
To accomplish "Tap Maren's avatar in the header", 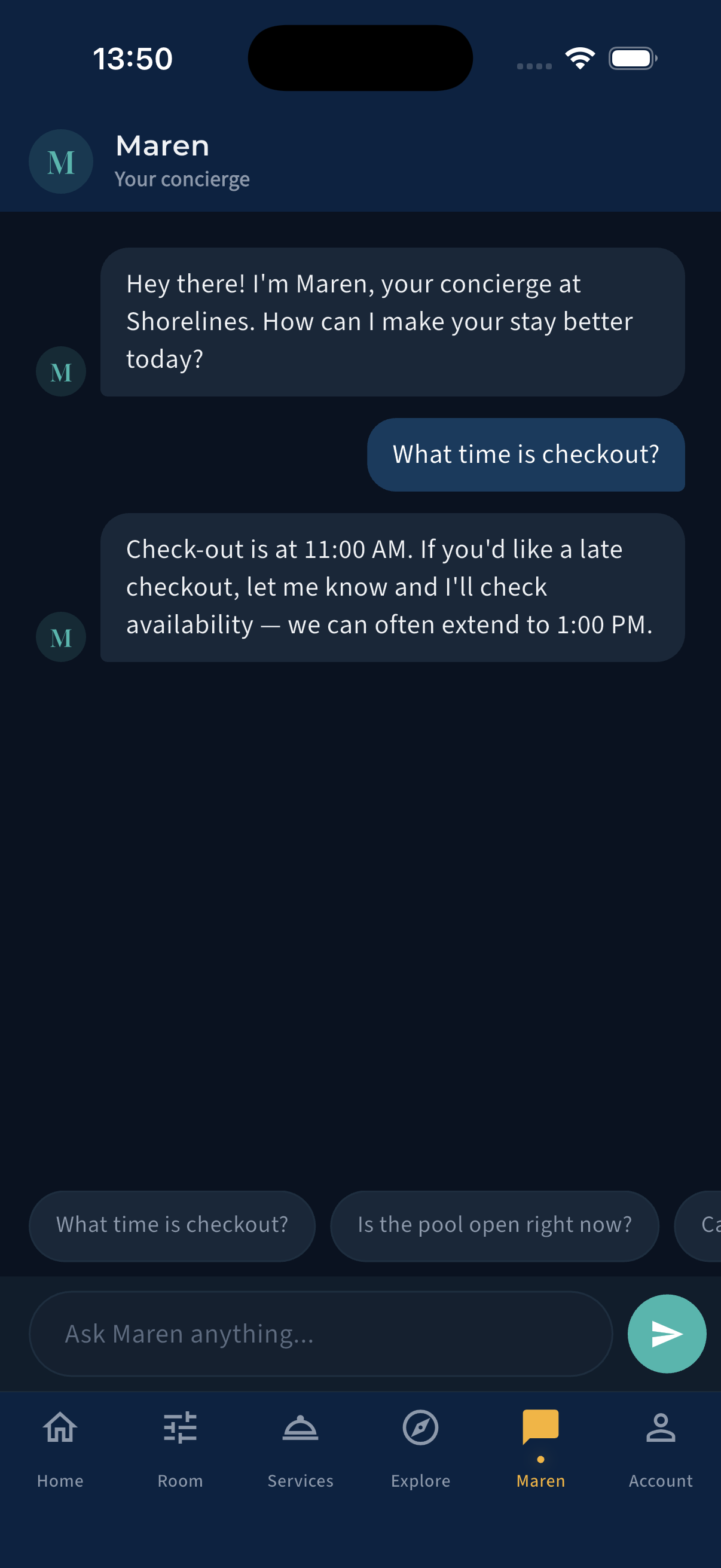I will point(60,161).
